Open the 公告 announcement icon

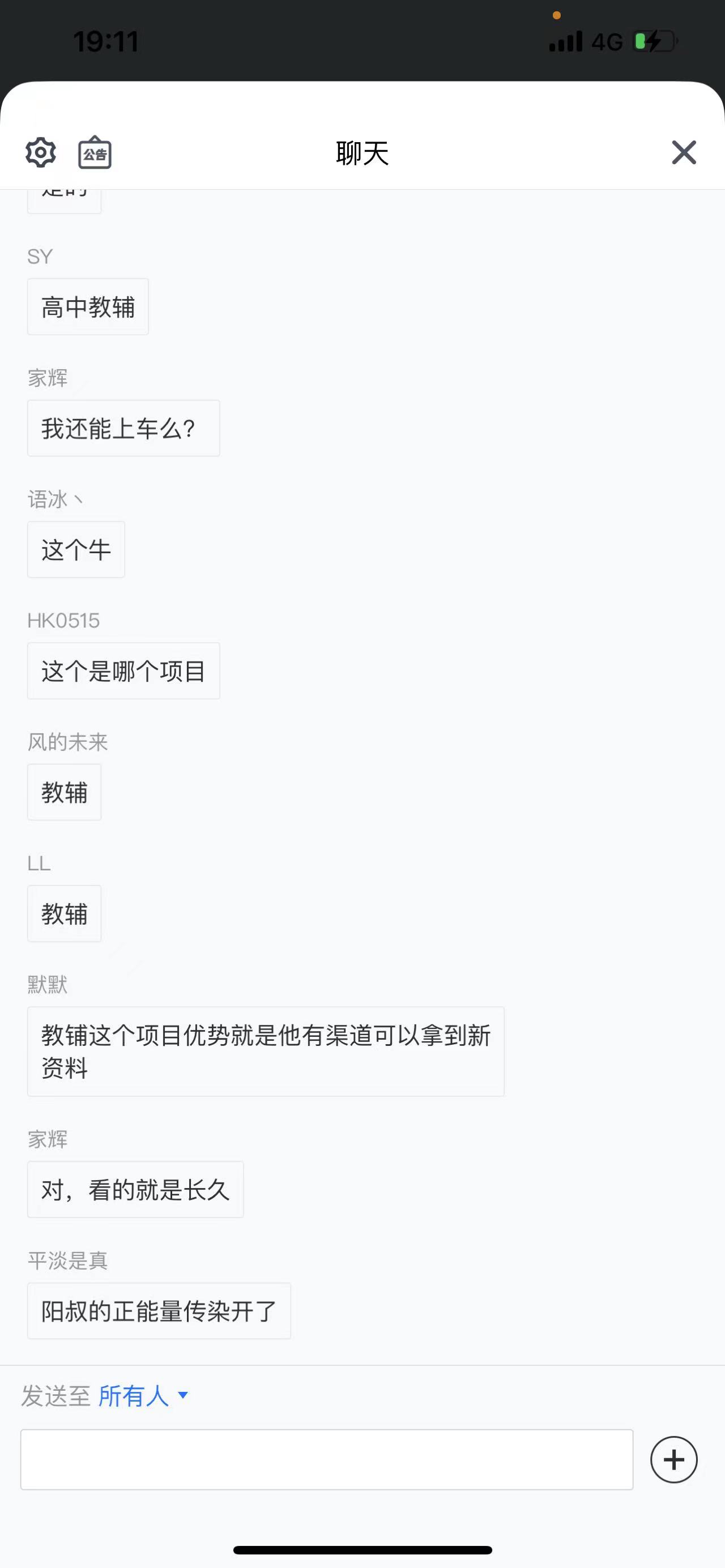(95, 152)
